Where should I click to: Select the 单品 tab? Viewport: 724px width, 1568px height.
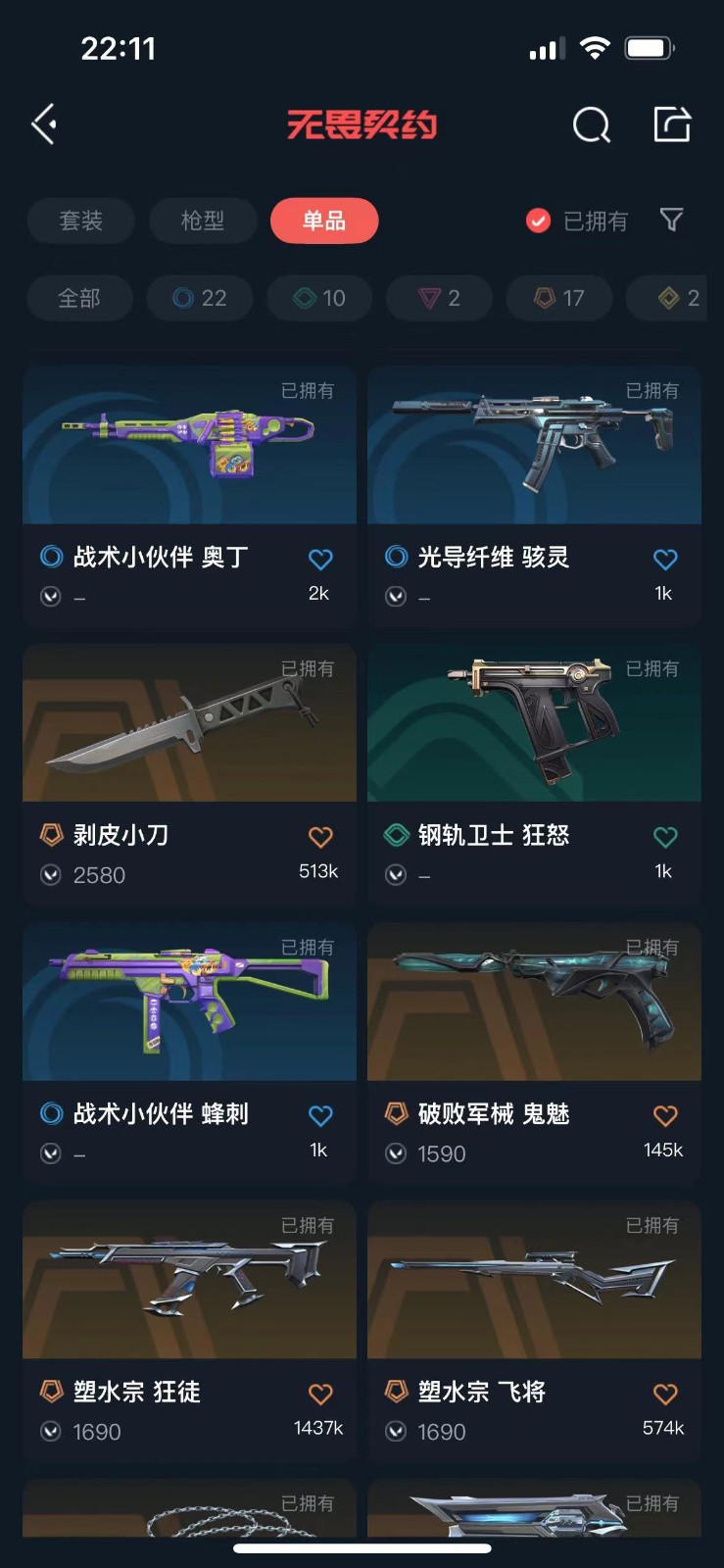click(x=324, y=220)
